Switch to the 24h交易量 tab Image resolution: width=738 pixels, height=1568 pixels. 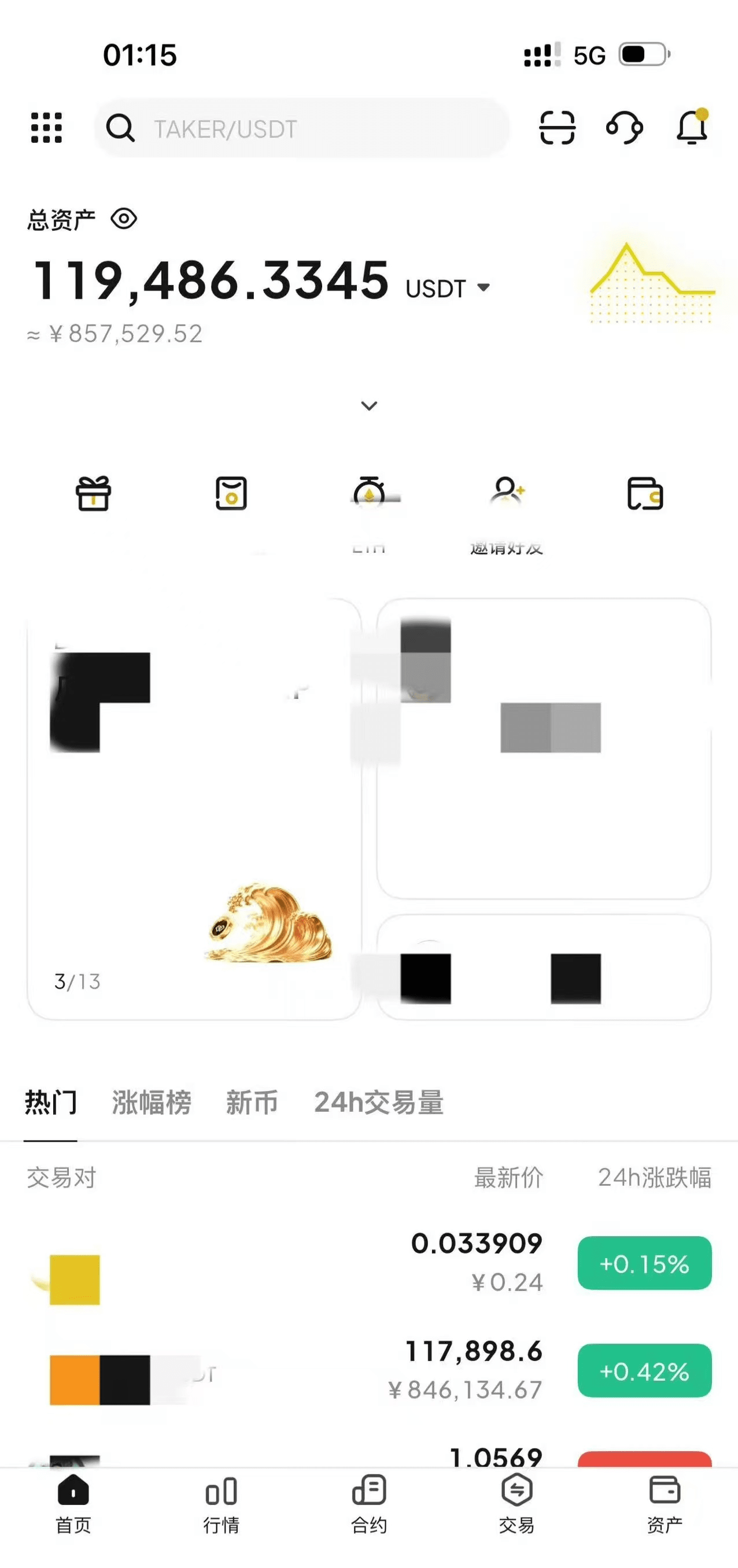tap(379, 1103)
